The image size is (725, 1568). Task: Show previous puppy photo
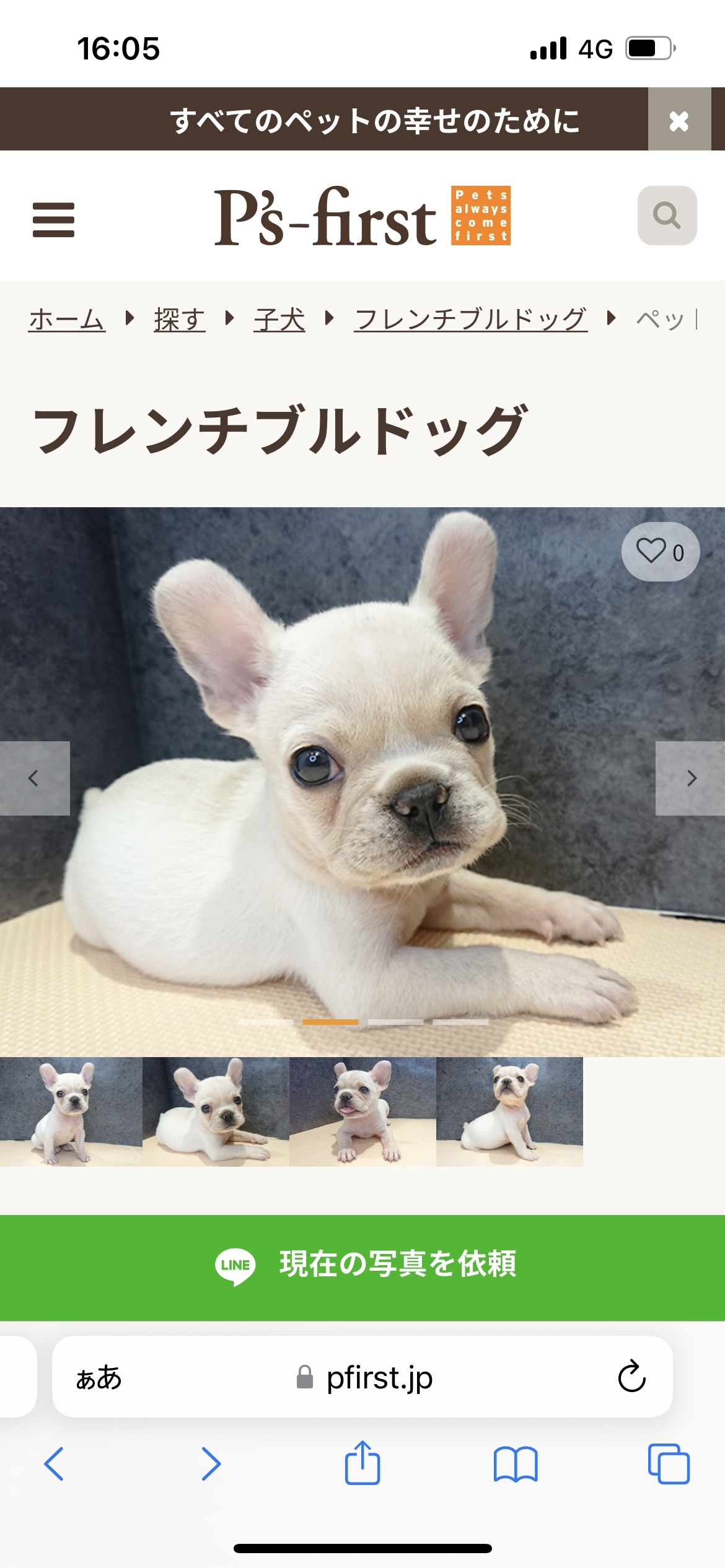pyautogui.click(x=35, y=778)
